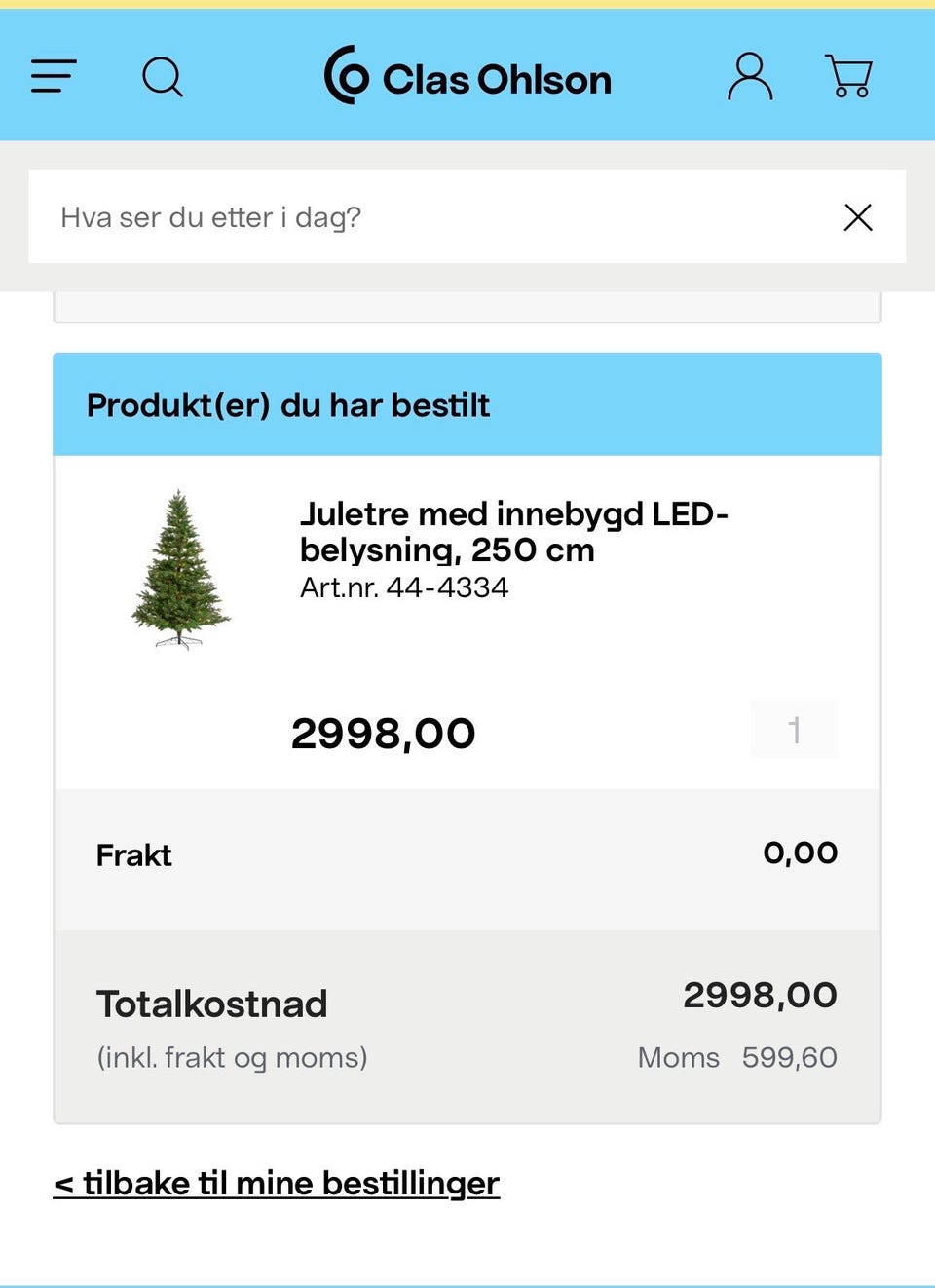
Task: Click the X to clear the search field
Action: (858, 217)
